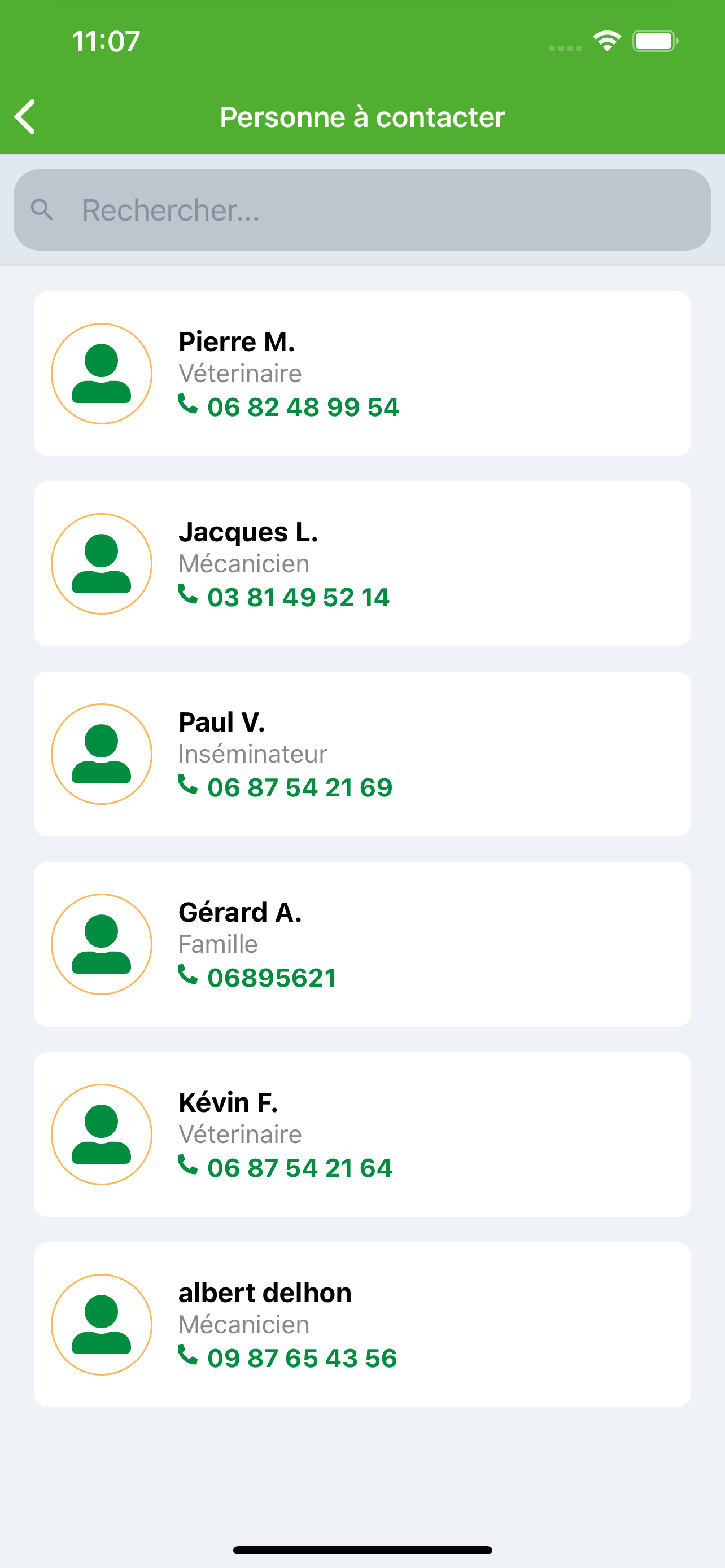Tap the phone icon beside Gérard A.
The image size is (725, 1568).
click(x=189, y=975)
